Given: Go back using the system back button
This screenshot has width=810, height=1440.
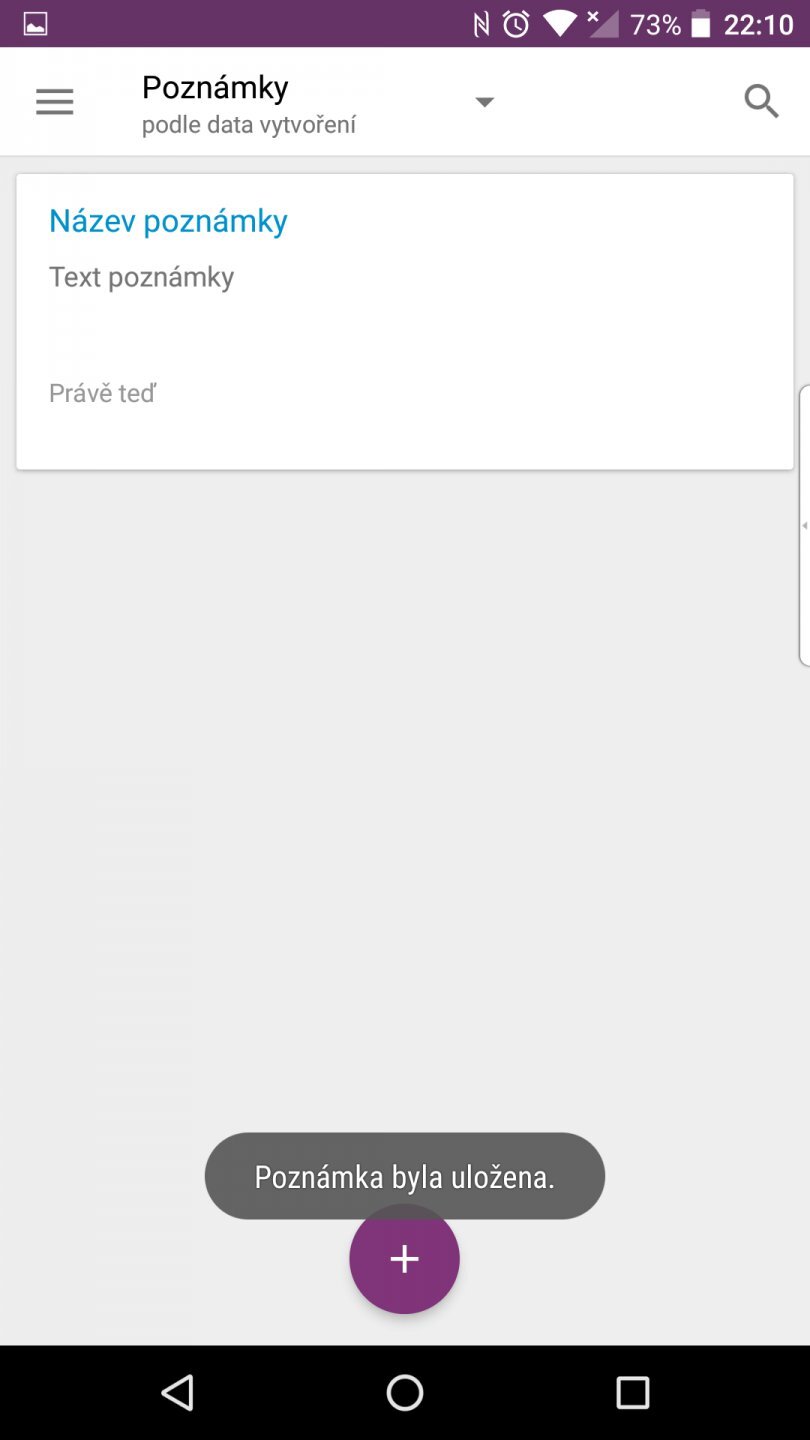Looking at the screenshot, I should pos(178,1392).
